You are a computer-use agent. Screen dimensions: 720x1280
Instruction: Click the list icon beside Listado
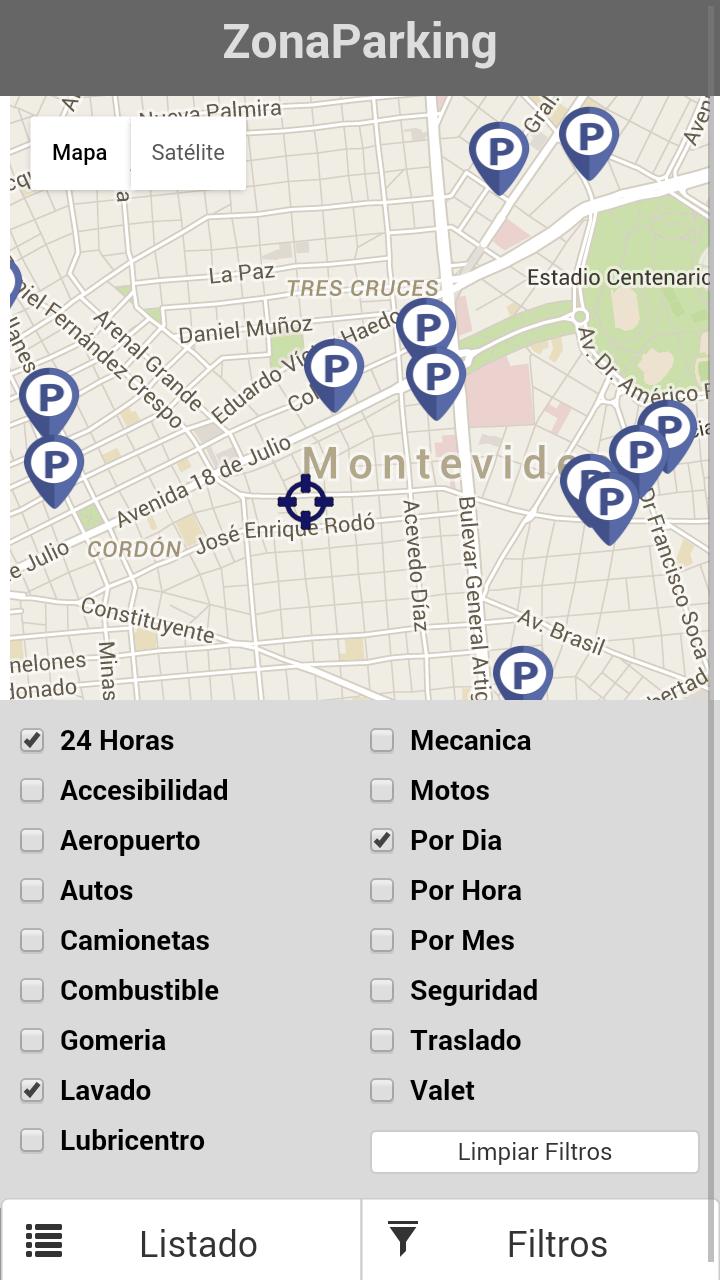pyautogui.click(x=44, y=1240)
